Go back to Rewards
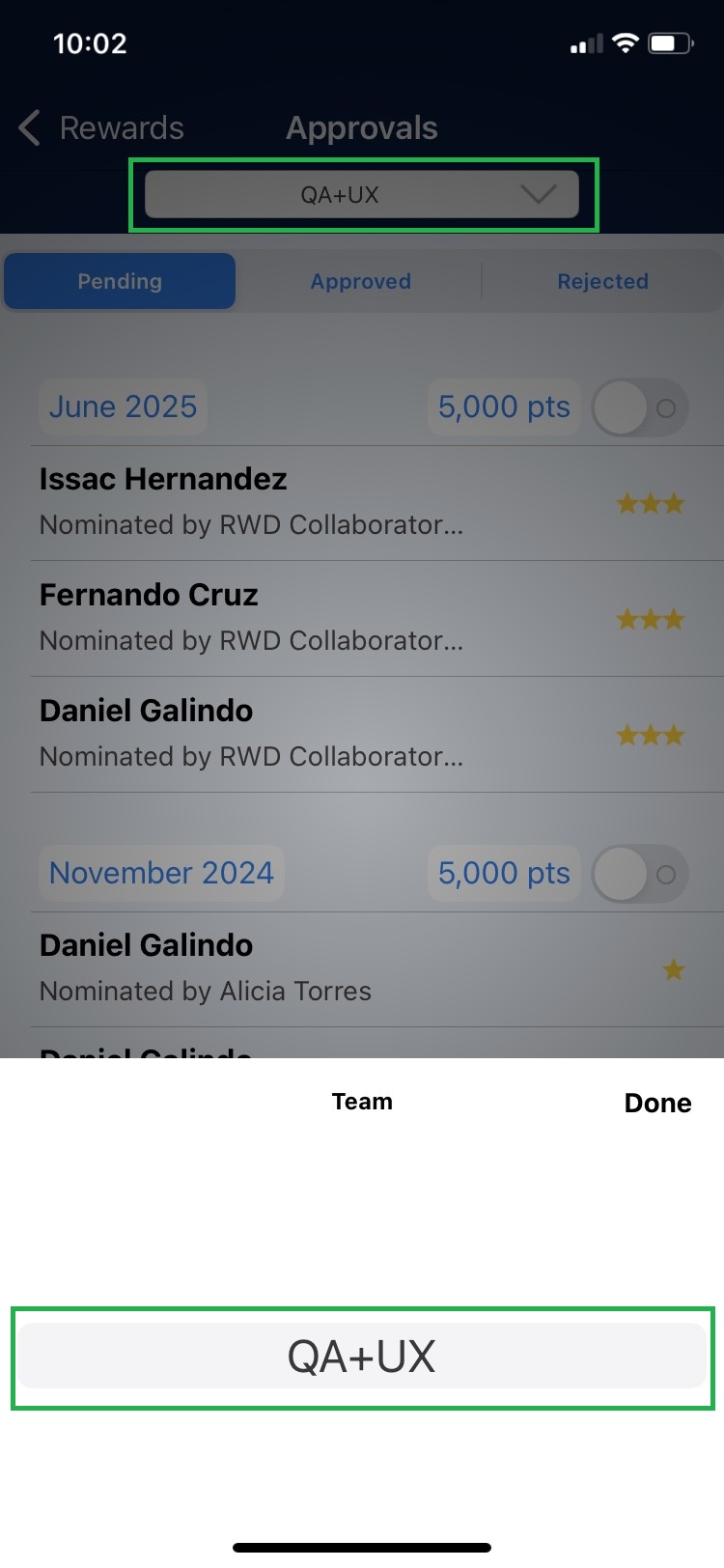Viewport: 724px width, 1568px height. (x=101, y=127)
